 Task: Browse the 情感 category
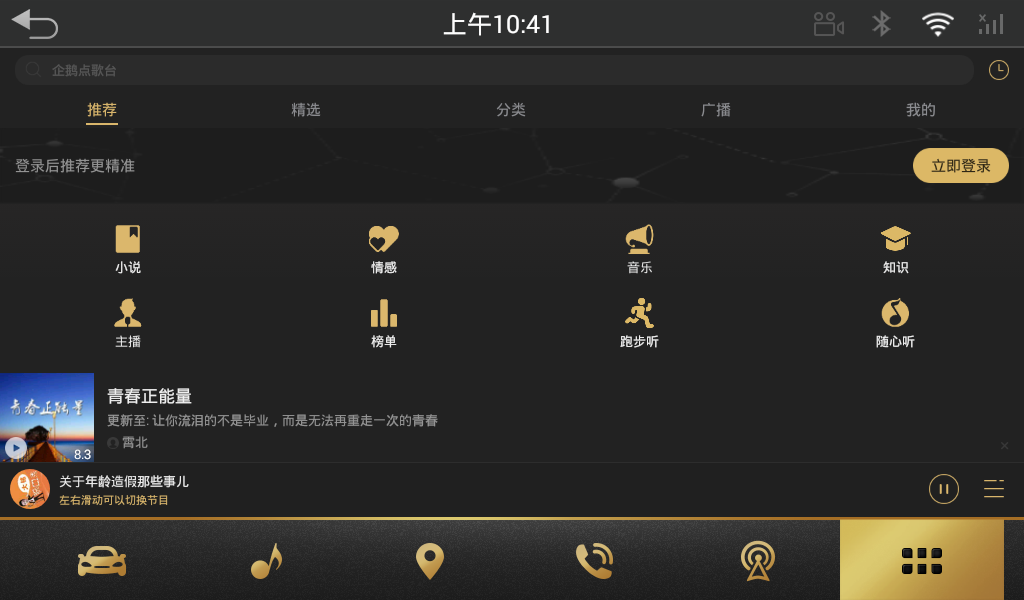pos(384,249)
